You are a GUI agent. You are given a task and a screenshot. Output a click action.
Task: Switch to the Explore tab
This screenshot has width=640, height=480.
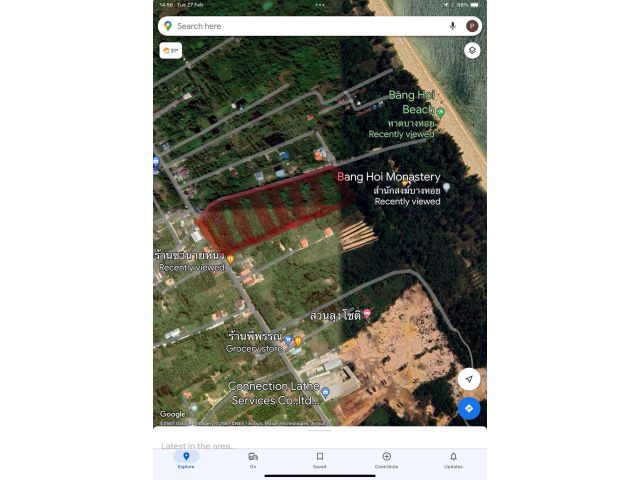pos(186,460)
